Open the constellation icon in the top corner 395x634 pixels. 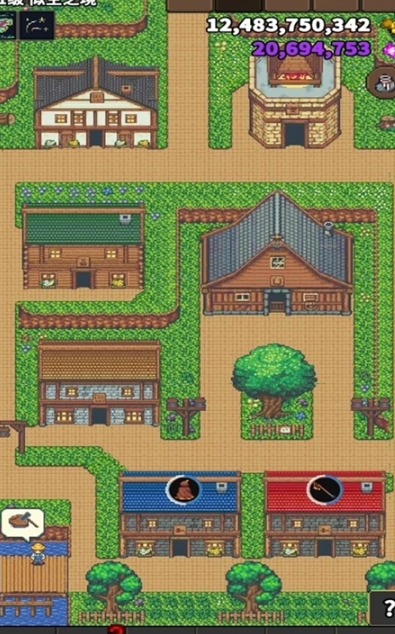37,25
